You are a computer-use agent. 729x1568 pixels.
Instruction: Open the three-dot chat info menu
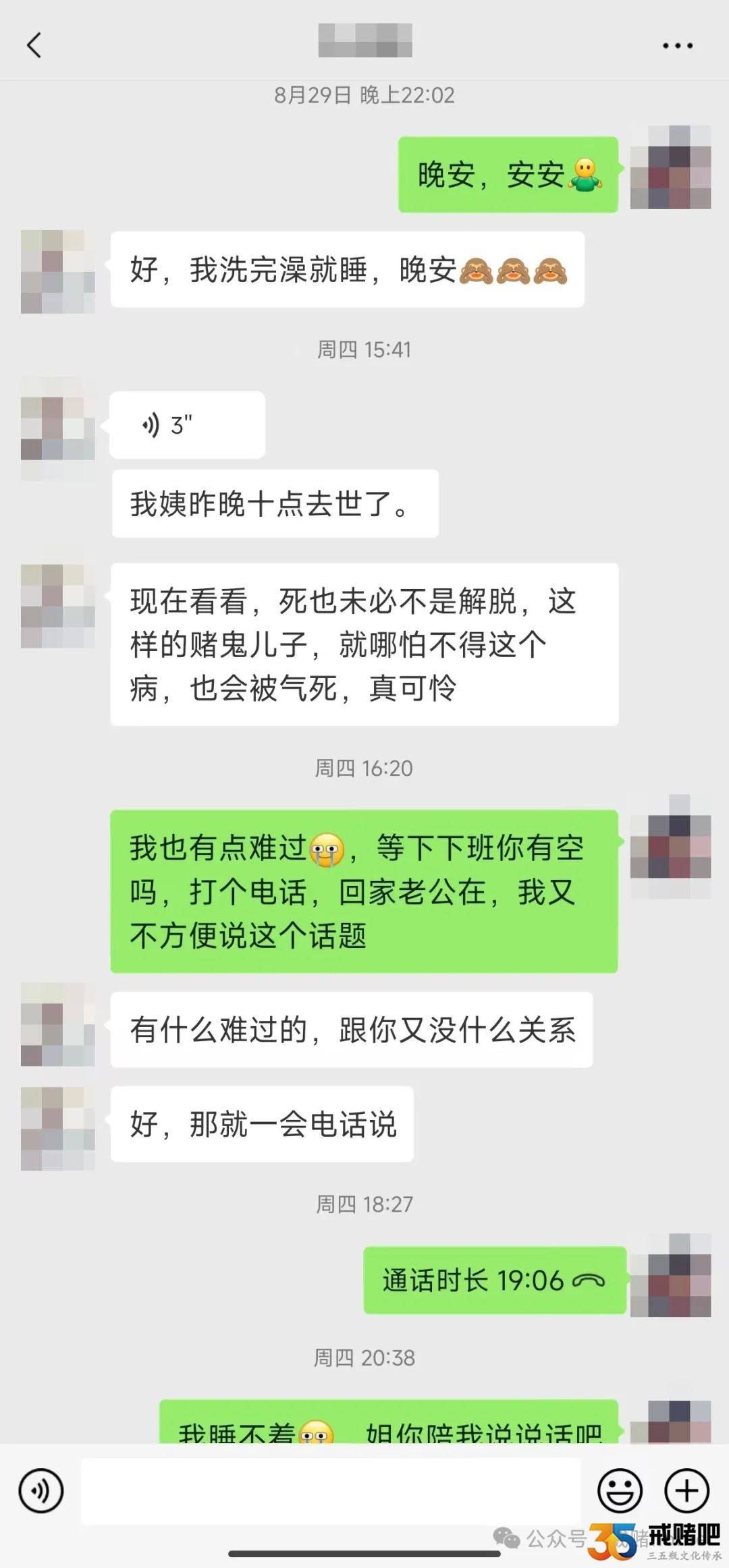coord(677,46)
